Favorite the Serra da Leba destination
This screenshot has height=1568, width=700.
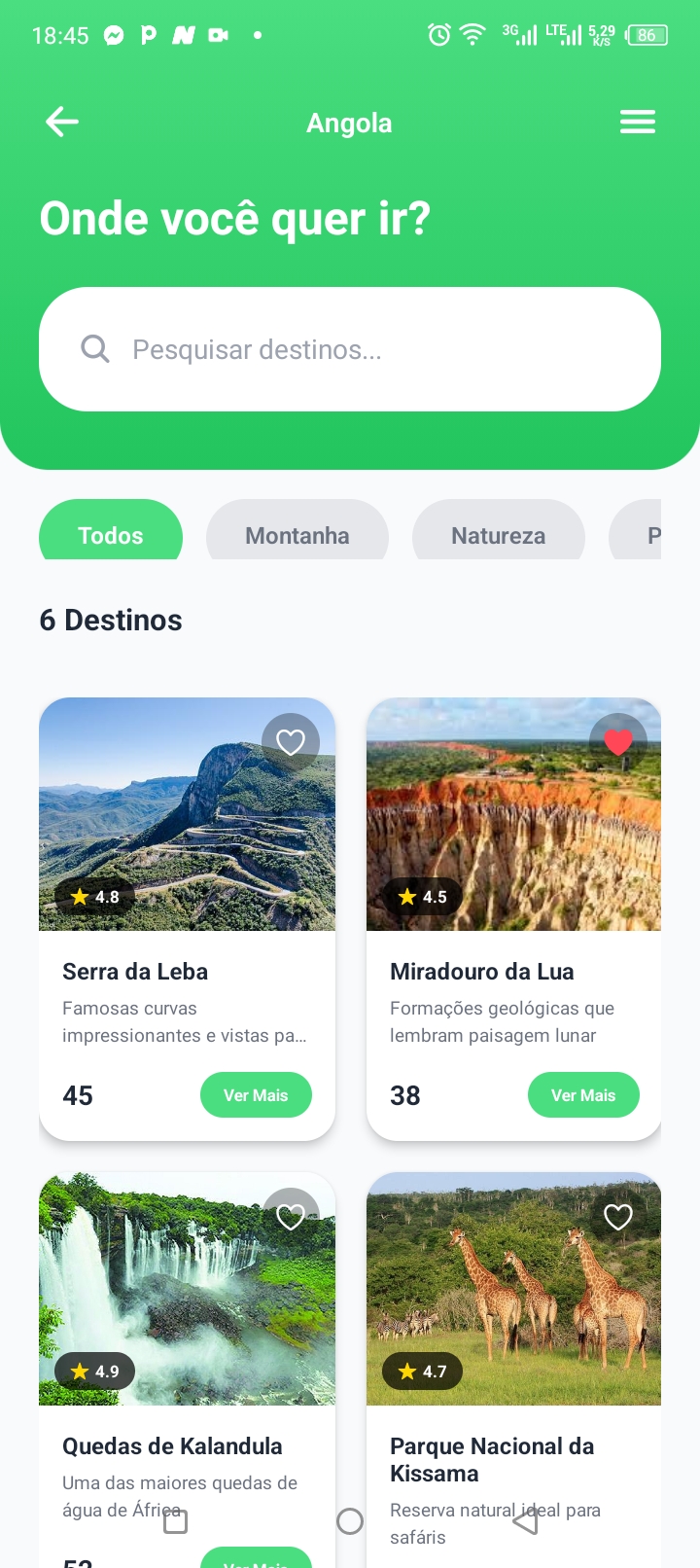[x=291, y=742]
